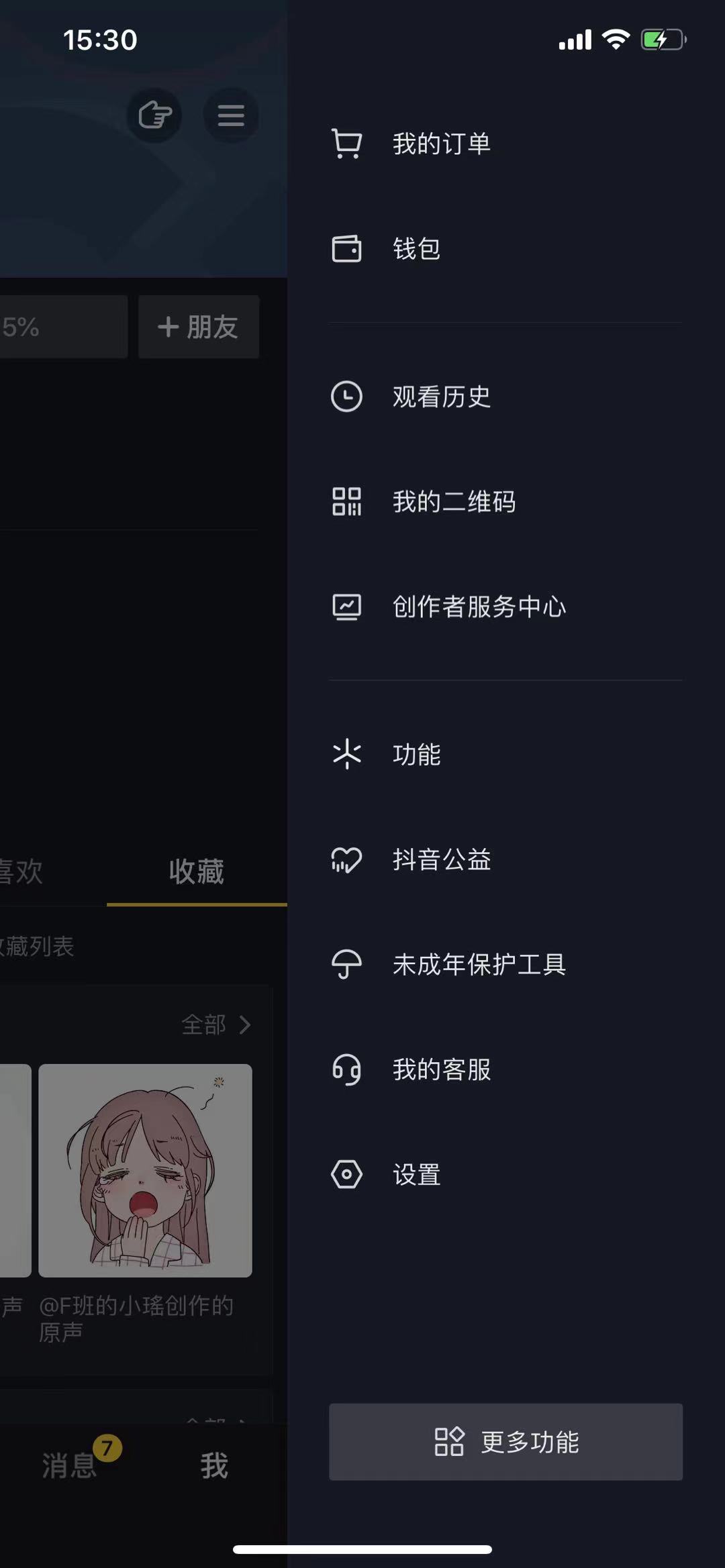Tap the hamburger menu icon
This screenshot has width=725, height=1568.
(x=231, y=115)
